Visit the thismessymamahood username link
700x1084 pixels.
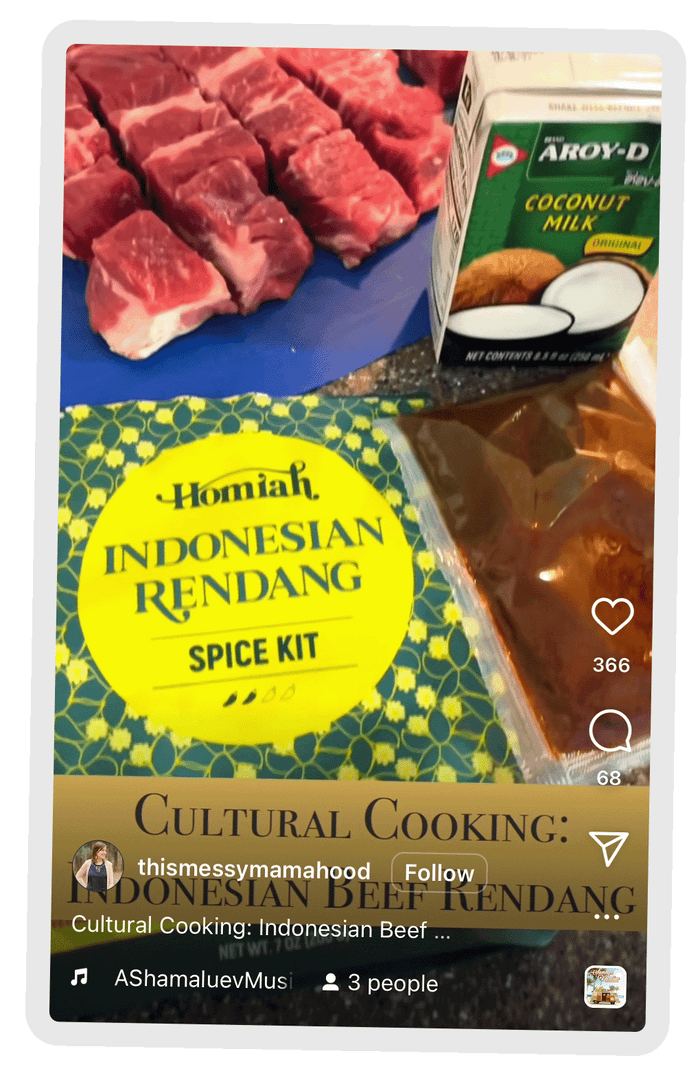(x=254, y=870)
